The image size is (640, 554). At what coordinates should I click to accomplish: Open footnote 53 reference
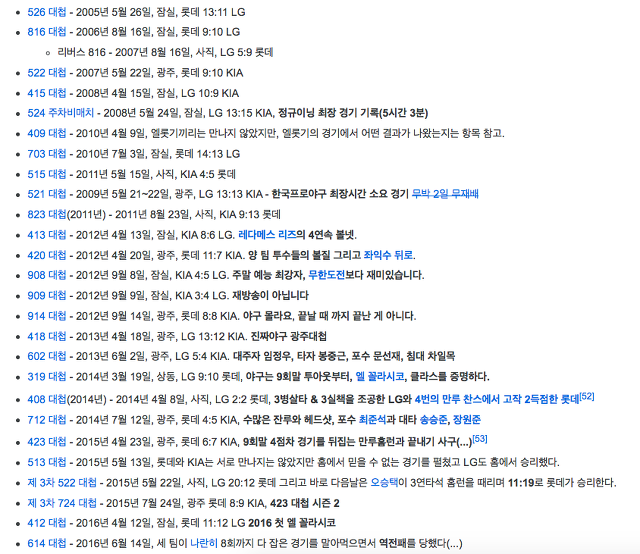(480, 436)
